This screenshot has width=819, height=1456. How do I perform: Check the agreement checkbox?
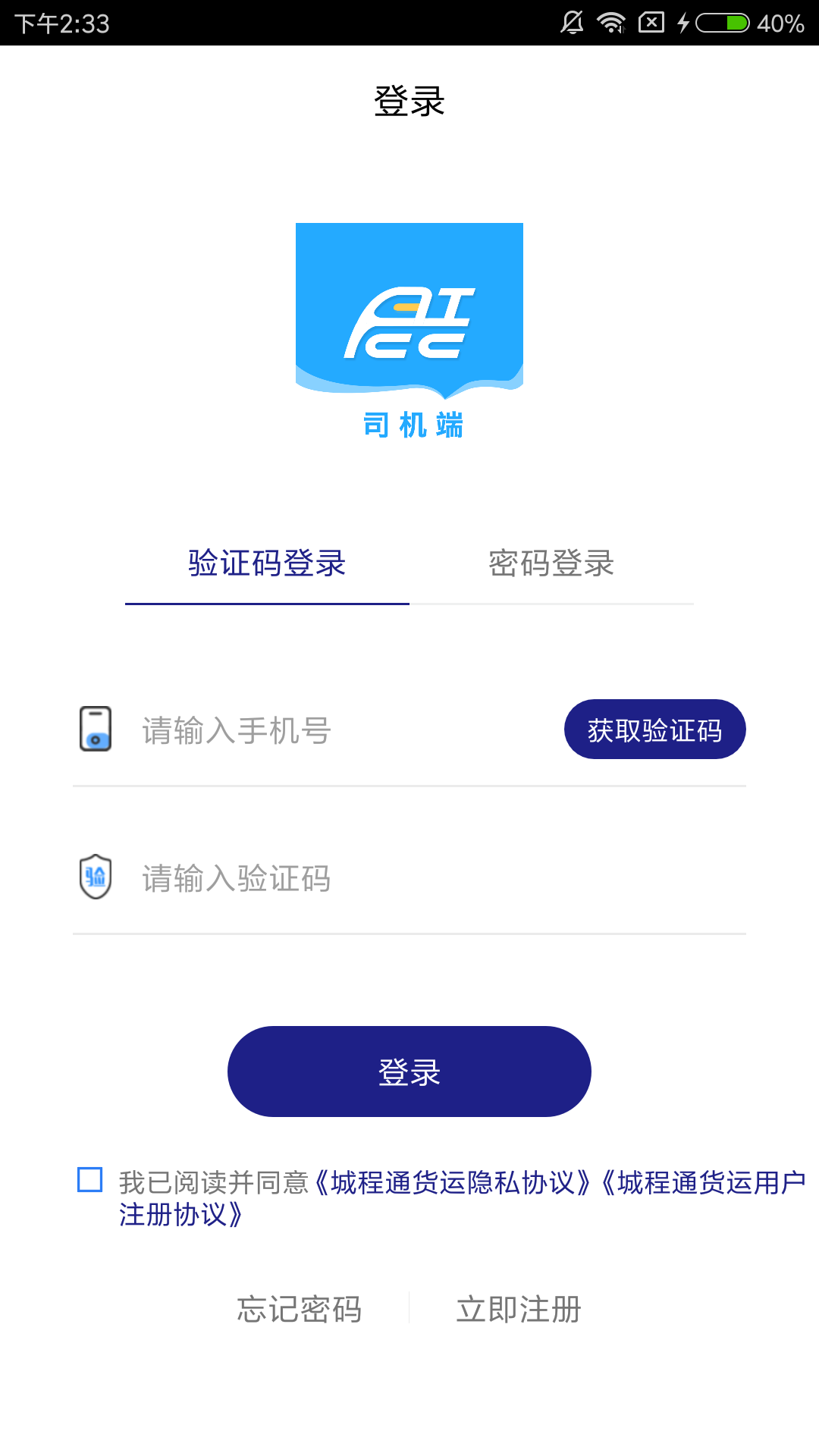90,1180
